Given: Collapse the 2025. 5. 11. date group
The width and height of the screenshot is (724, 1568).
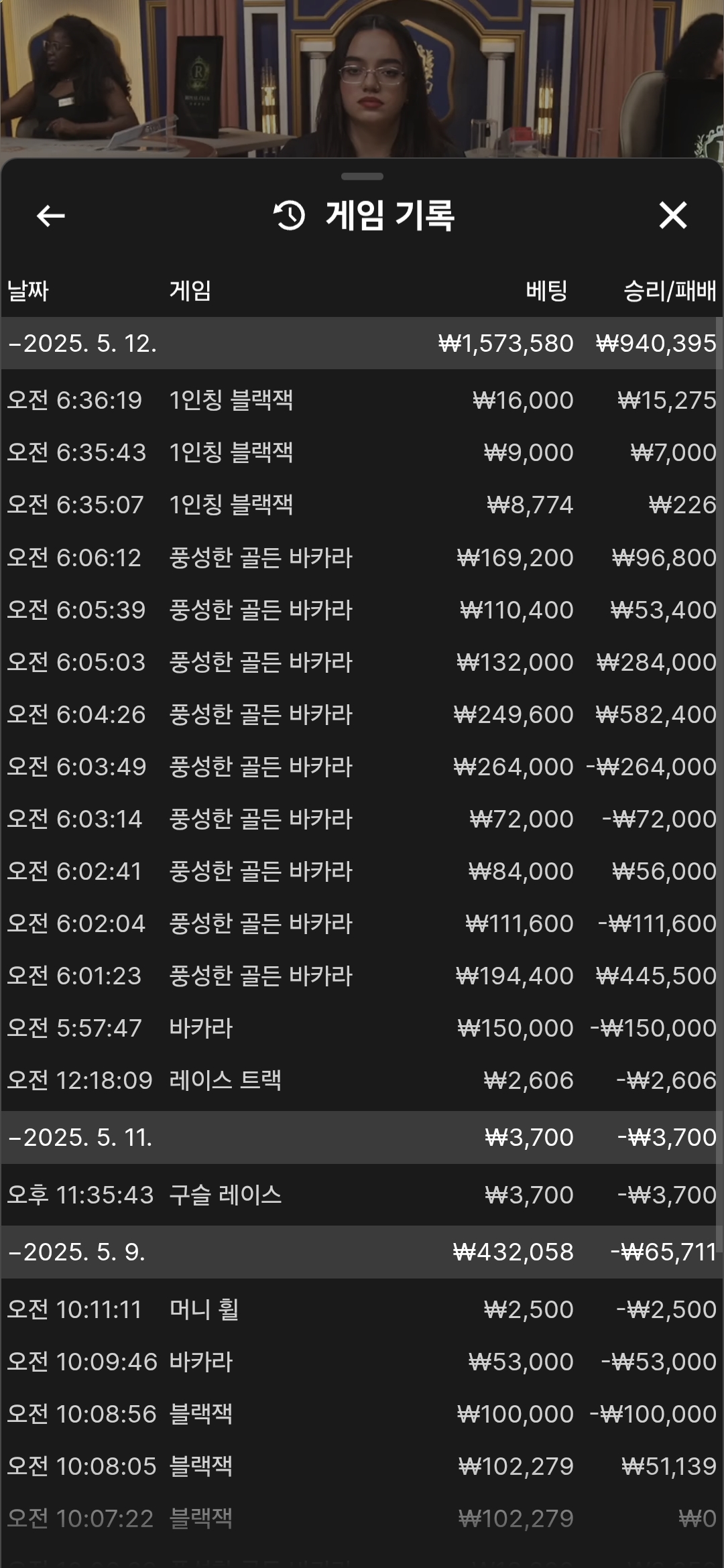Looking at the screenshot, I should [362, 1137].
